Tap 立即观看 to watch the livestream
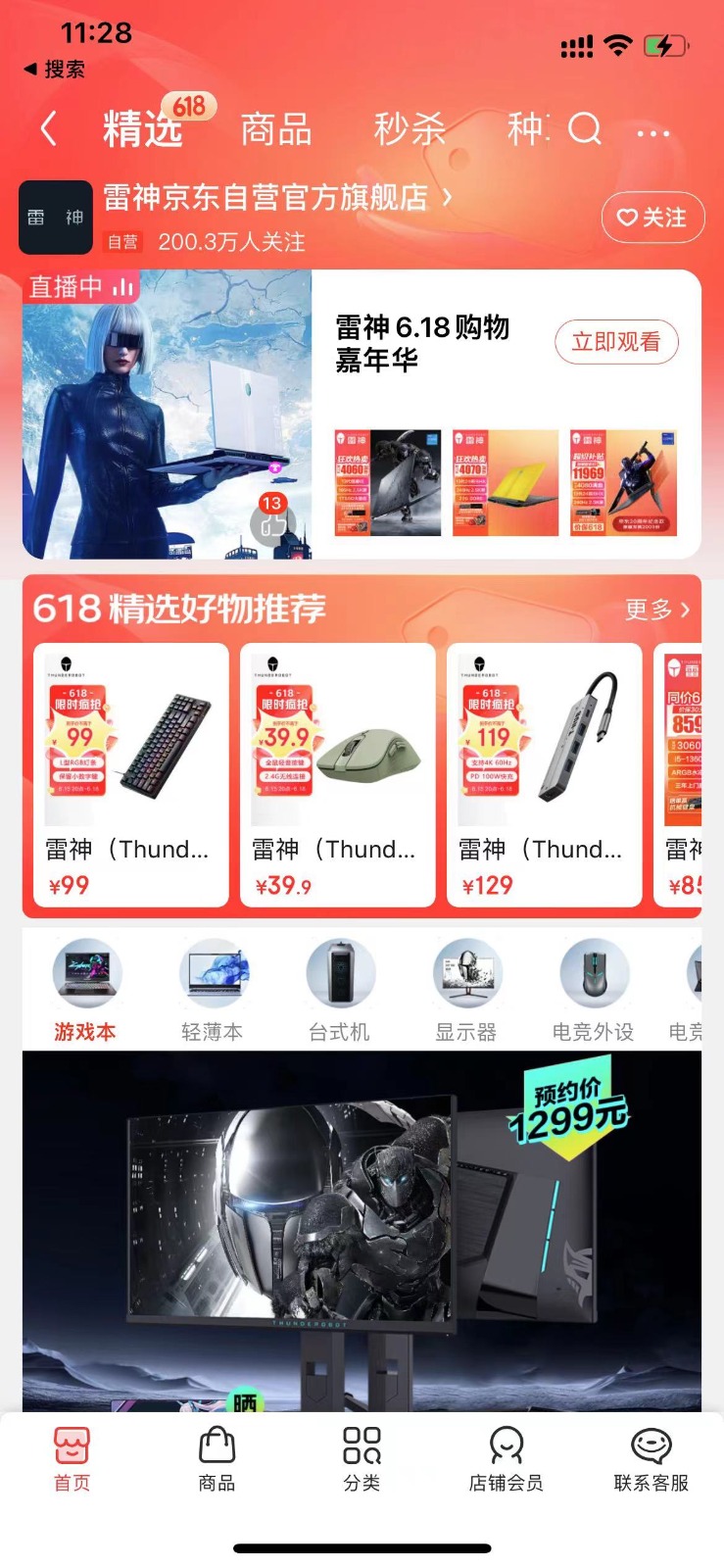The height and width of the screenshot is (1568, 724). click(x=616, y=342)
